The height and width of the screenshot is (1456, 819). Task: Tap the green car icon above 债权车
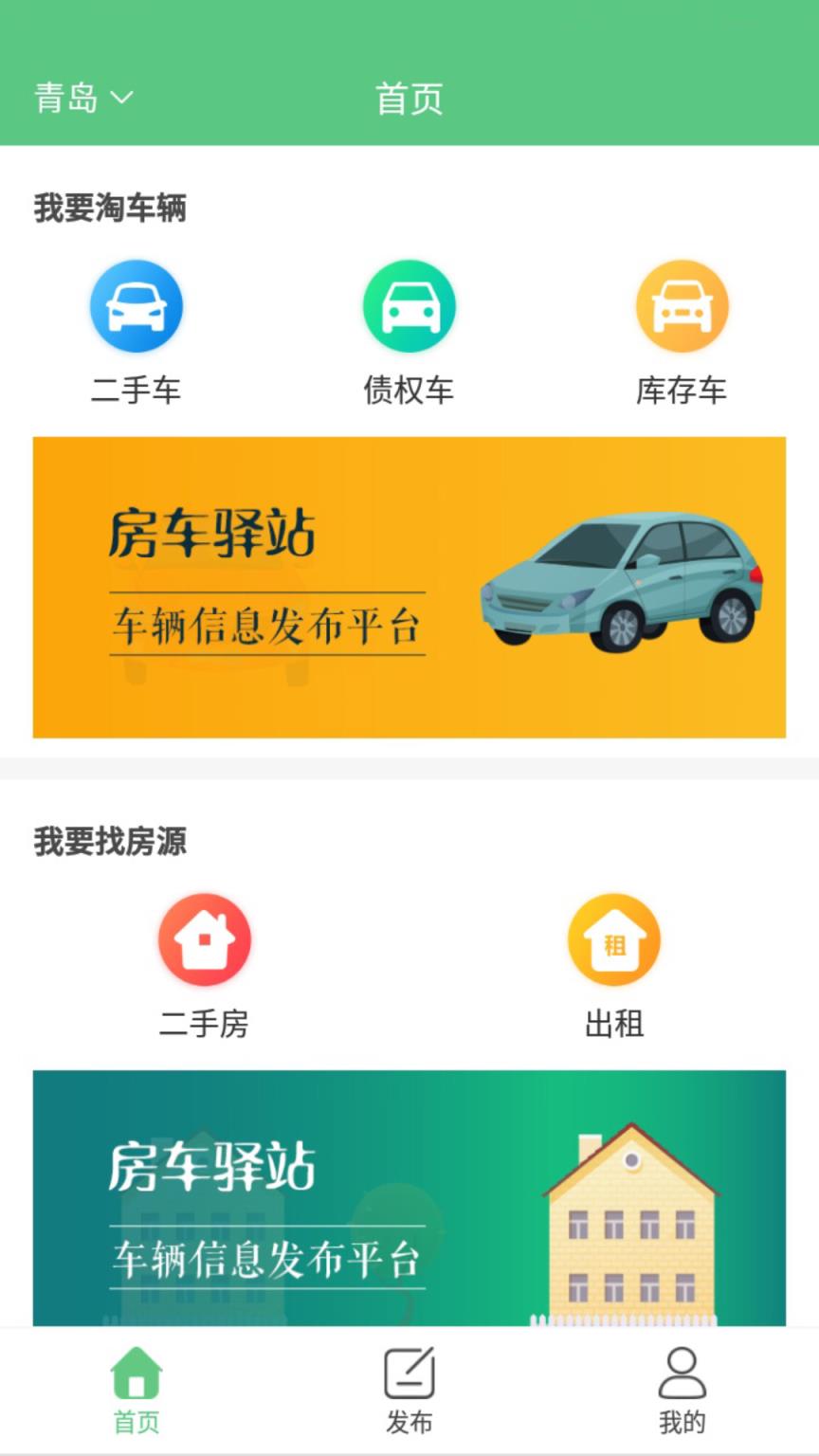click(x=409, y=305)
